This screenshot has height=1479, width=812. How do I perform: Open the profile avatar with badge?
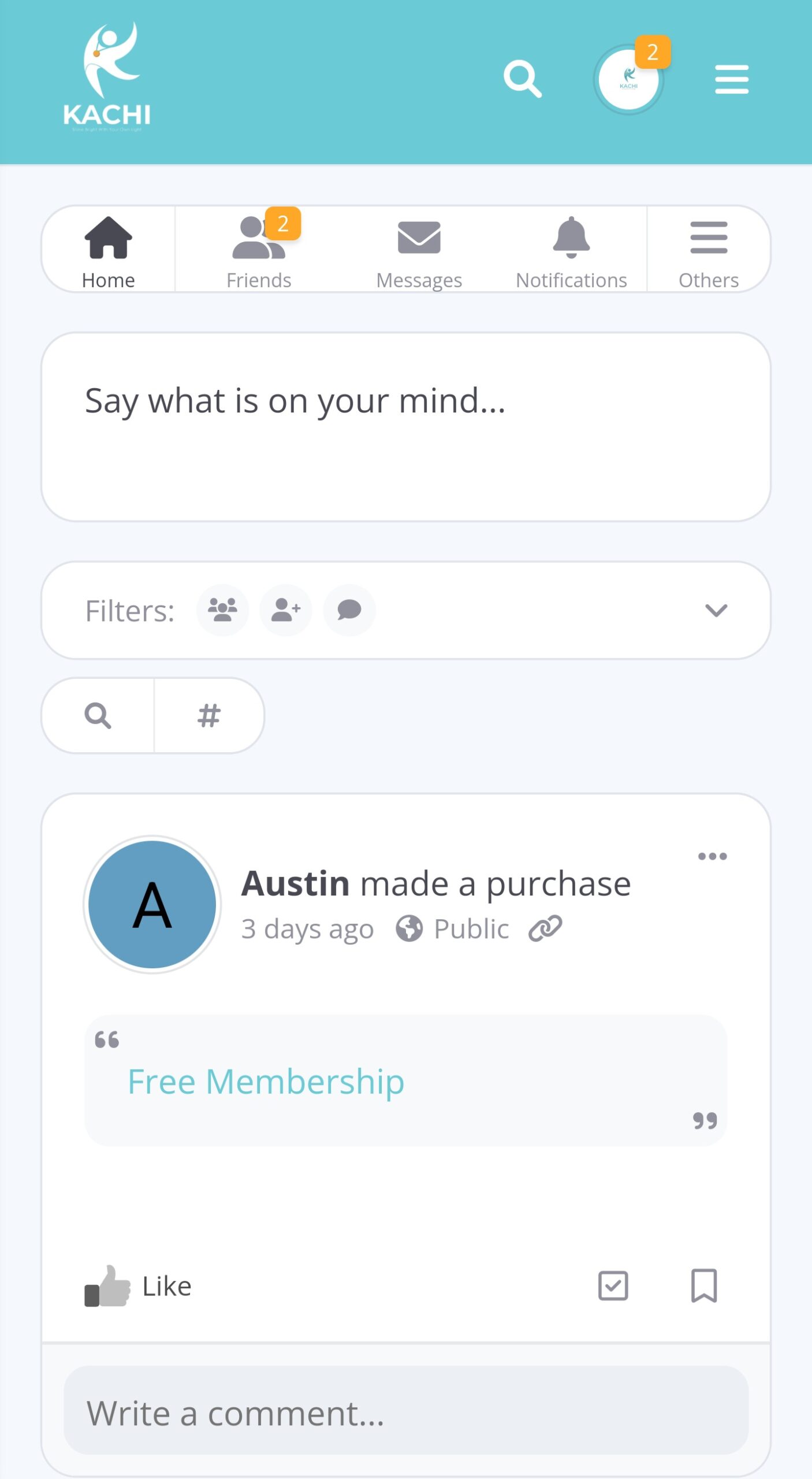(x=629, y=80)
